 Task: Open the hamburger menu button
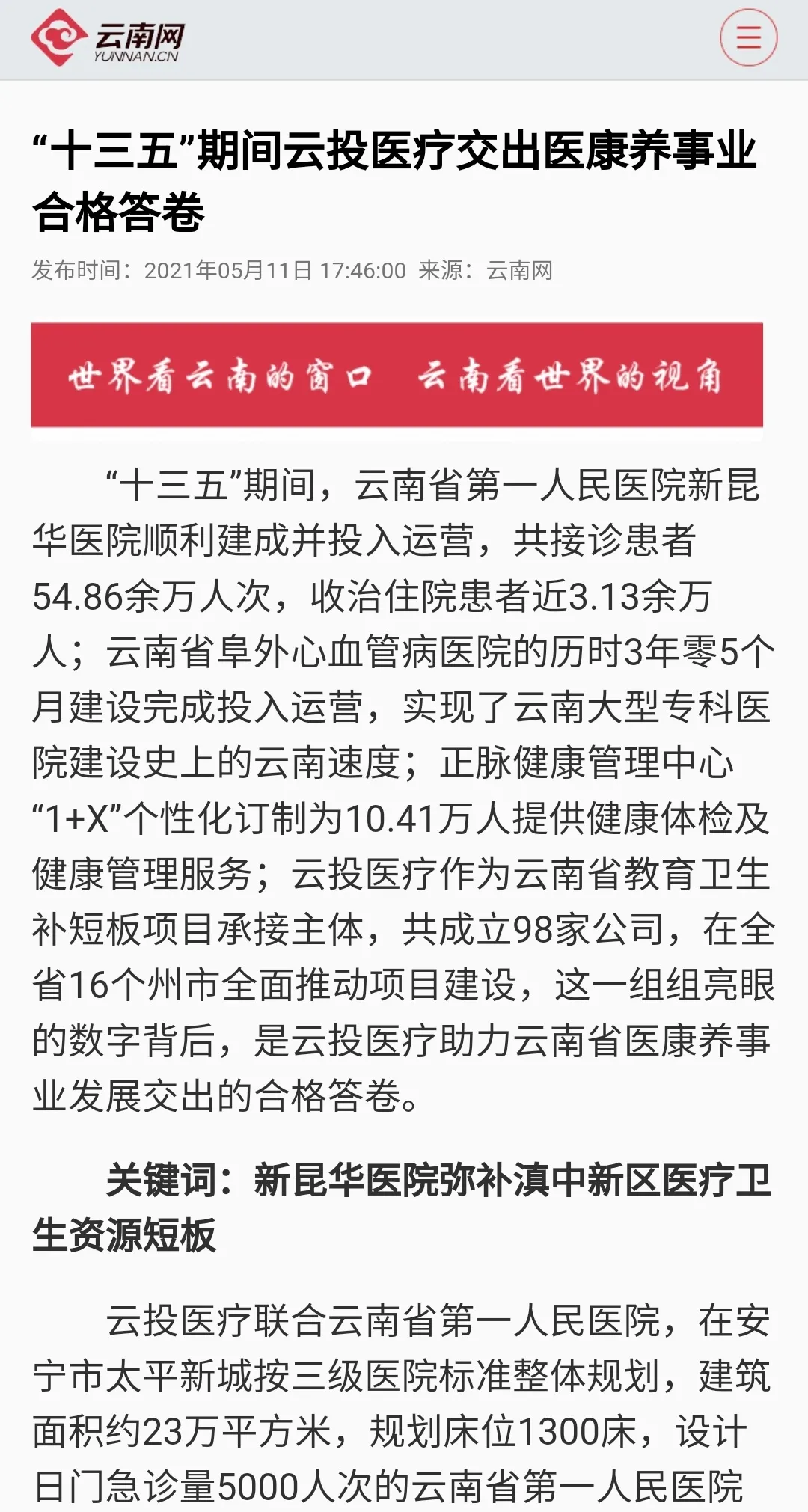click(x=748, y=38)
